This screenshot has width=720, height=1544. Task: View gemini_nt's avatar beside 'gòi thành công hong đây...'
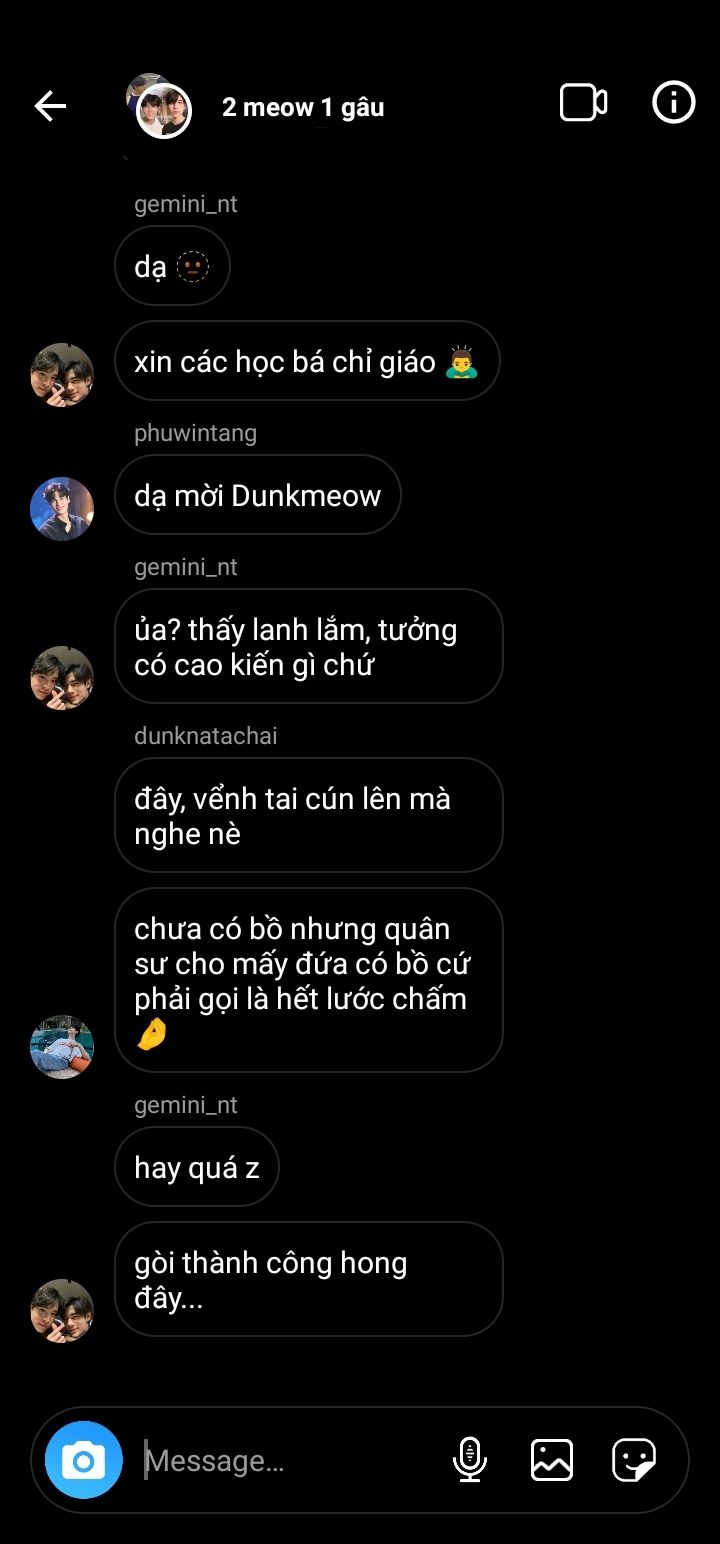pos(62,1310)
